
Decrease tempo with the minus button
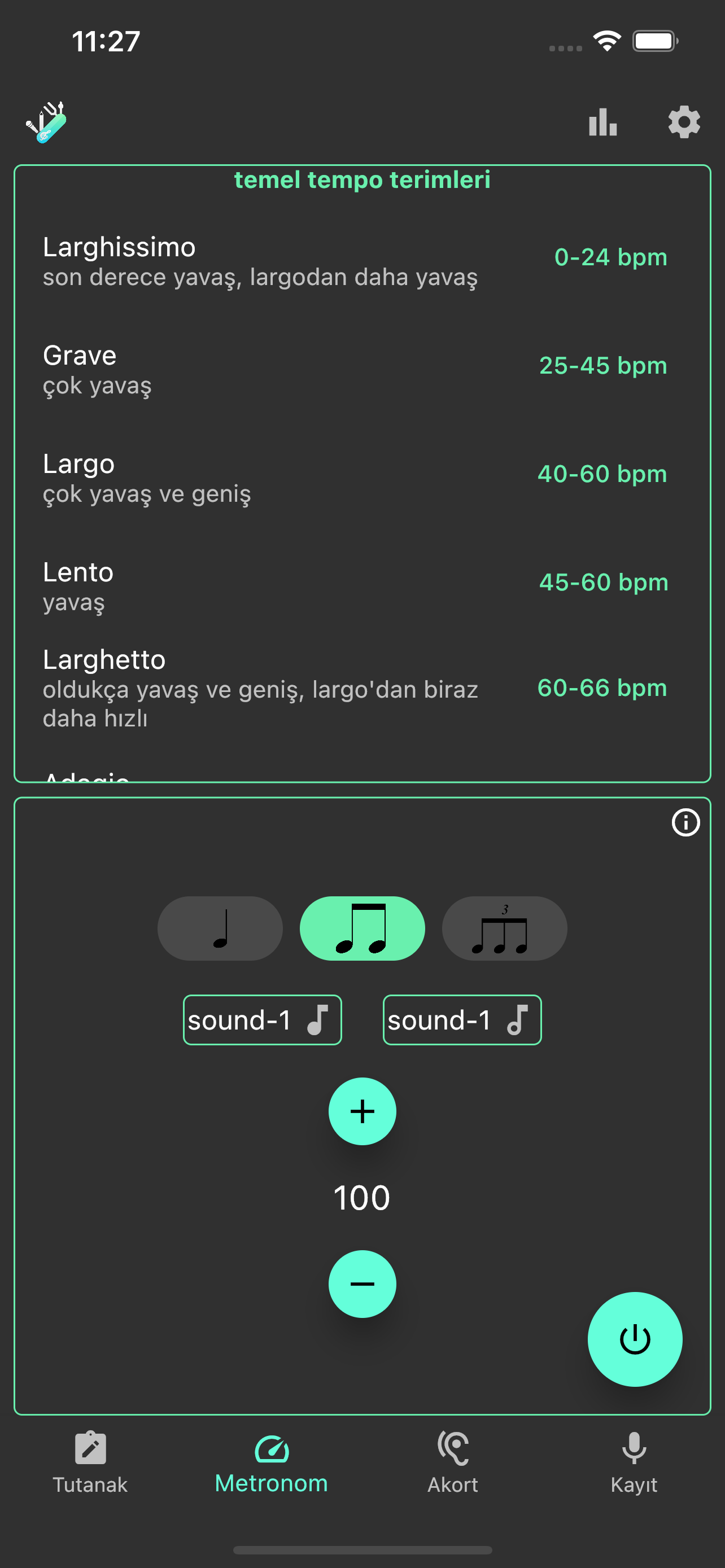[362, 1284]
